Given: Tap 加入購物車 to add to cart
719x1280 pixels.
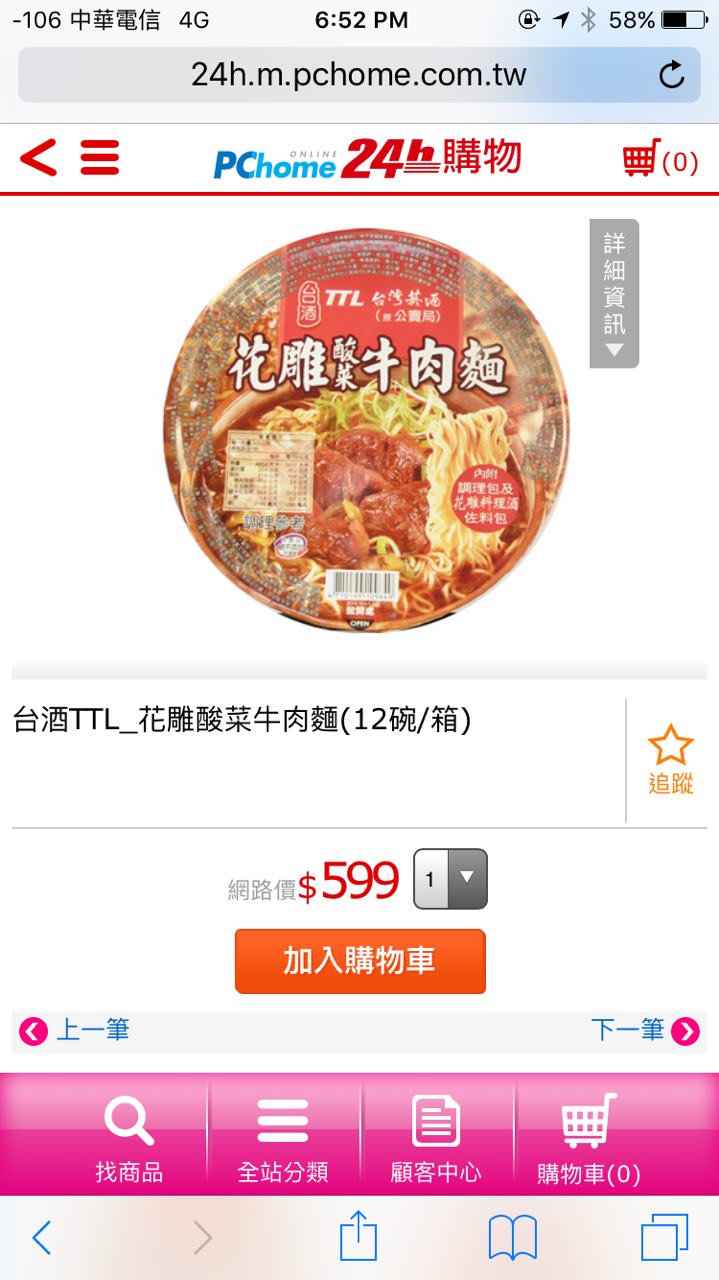Looking at the screenshot, I should point(360,961).
